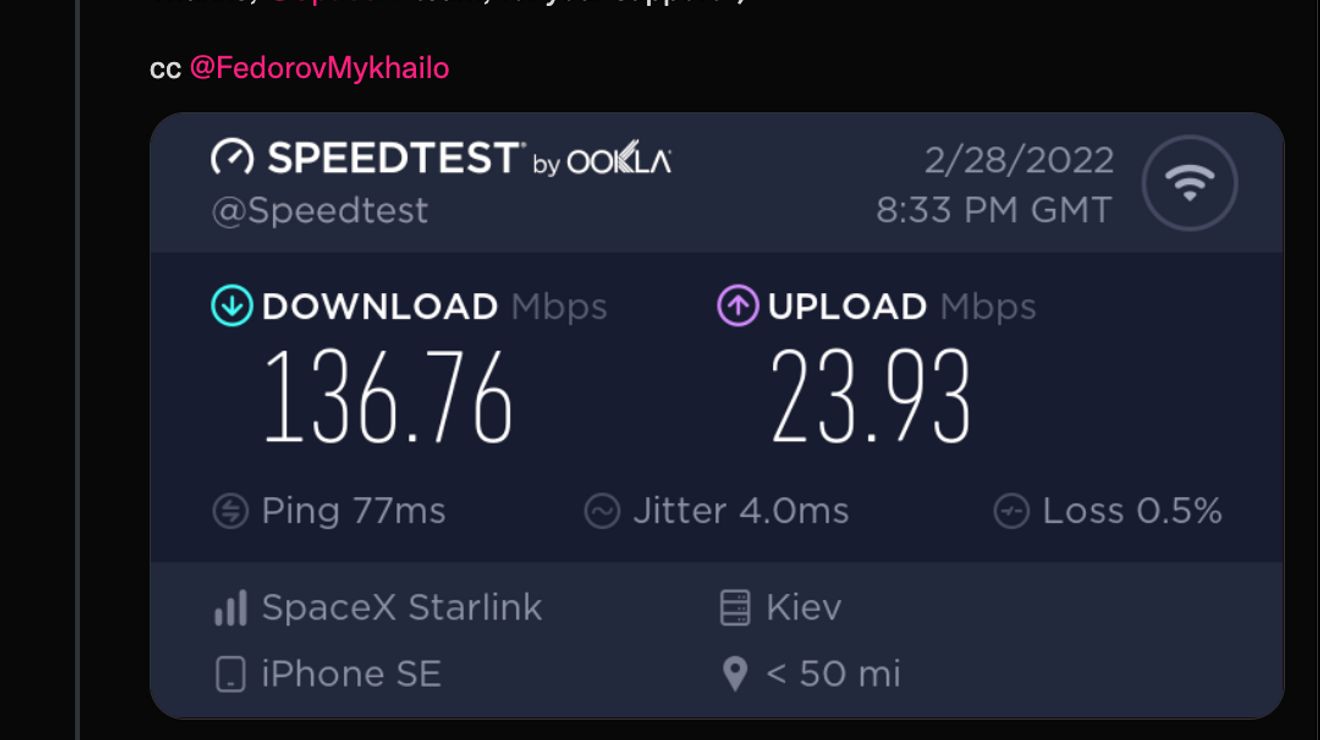Open the @FedorovMykhailo mention link
The width and height of the screenshot is (1320, 740).
coord(319,68)
